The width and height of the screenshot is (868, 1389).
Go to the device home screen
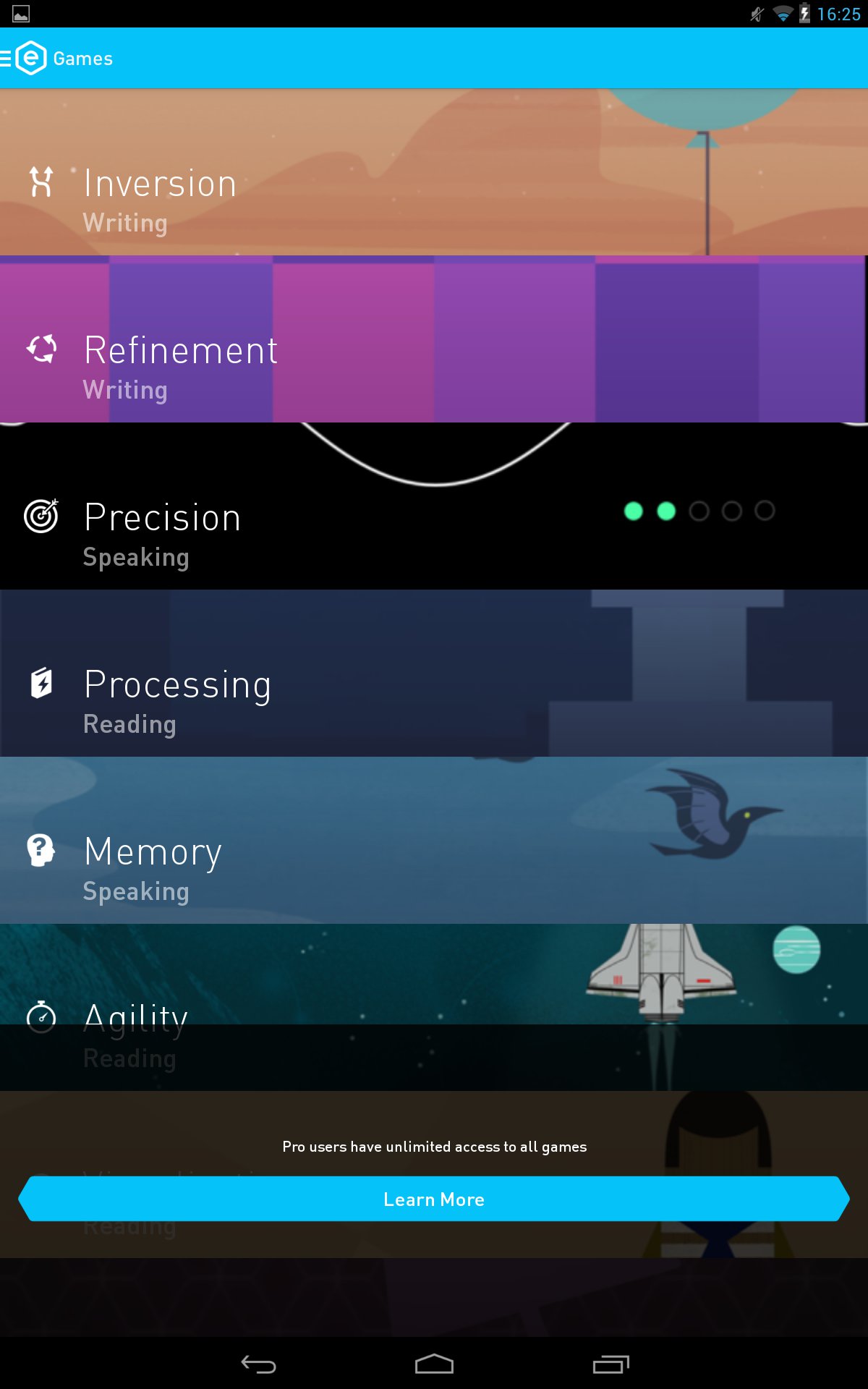coord(434,1364)
